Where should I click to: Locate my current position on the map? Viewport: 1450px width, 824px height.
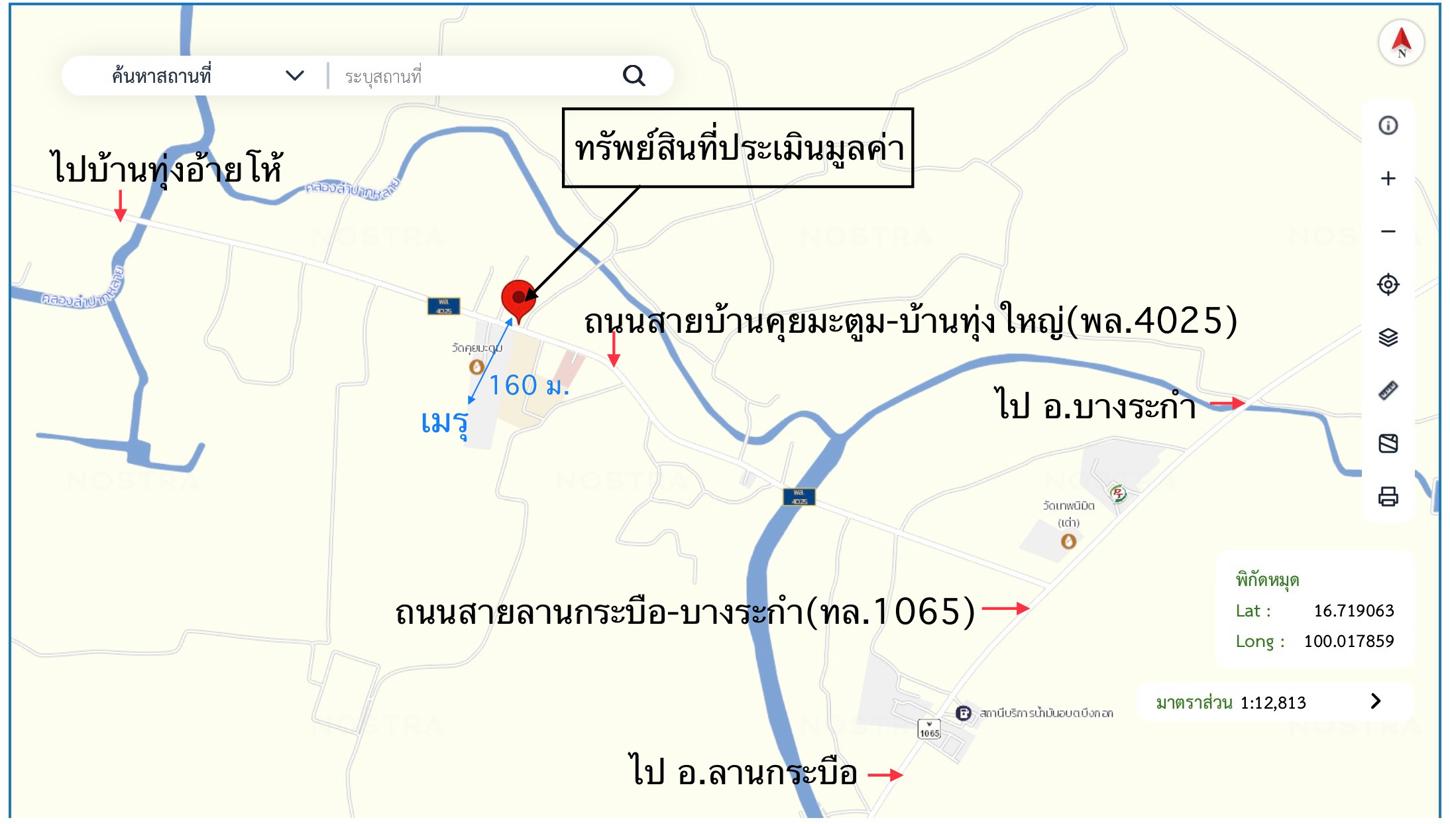1388,284
